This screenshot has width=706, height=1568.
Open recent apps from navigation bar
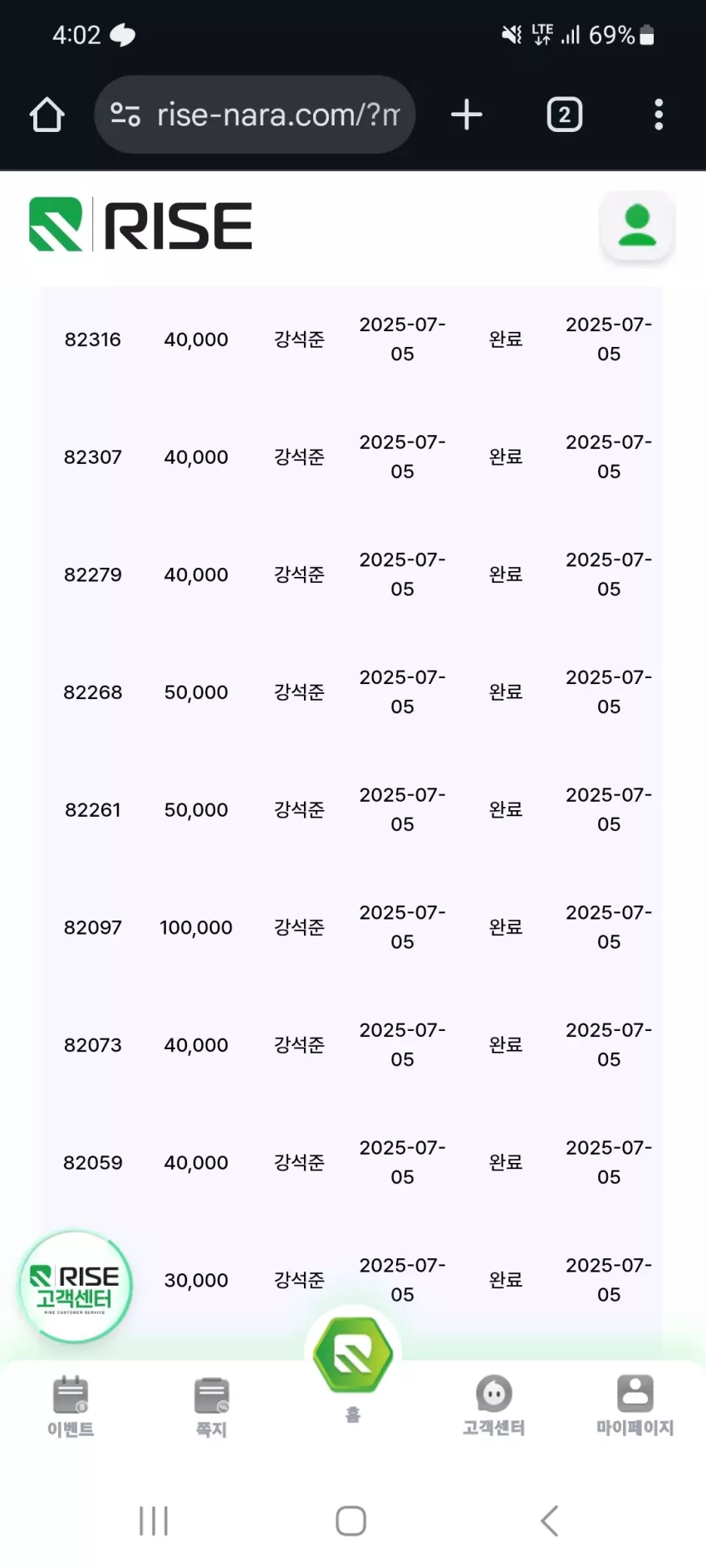tap(154, 1521)
